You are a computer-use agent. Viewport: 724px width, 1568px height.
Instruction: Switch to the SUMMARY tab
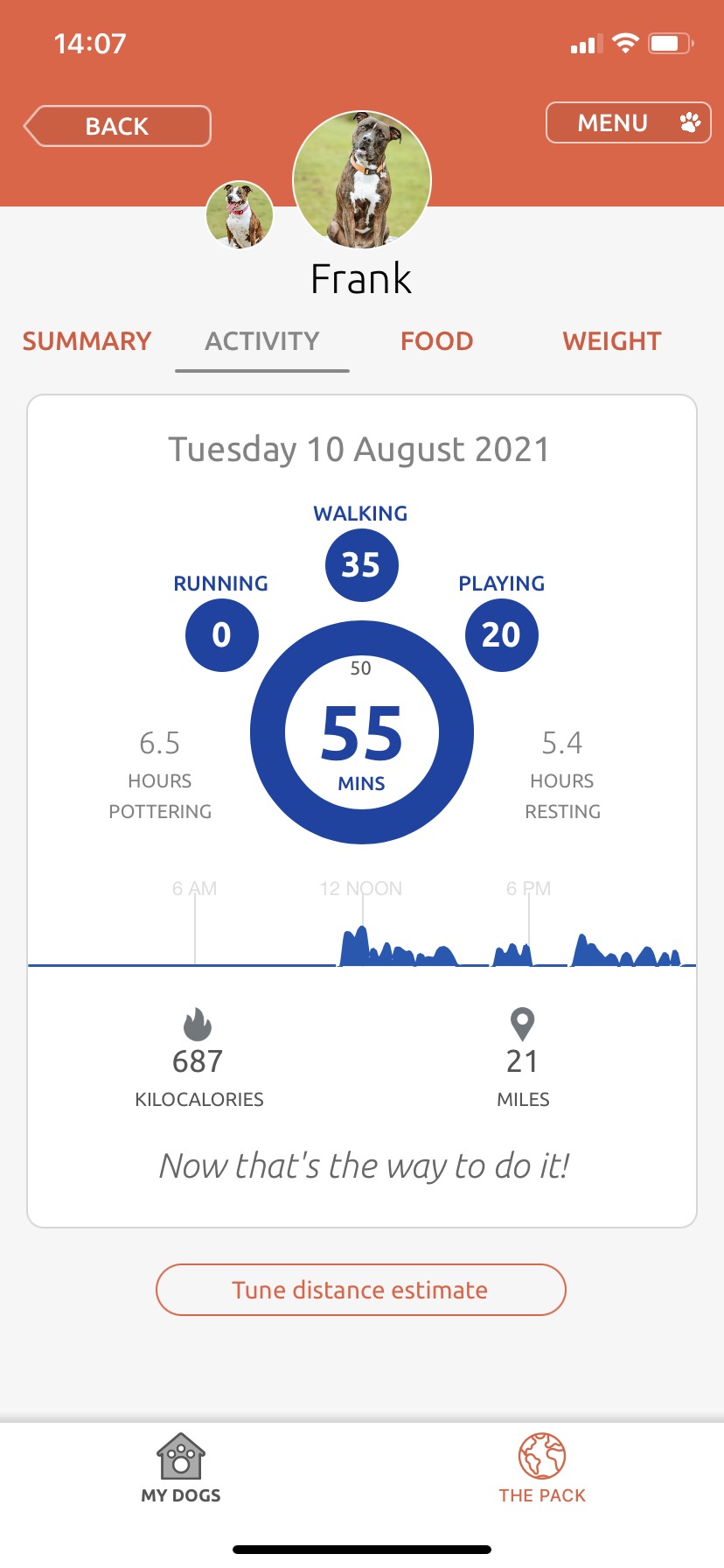[x=87, y=341]
